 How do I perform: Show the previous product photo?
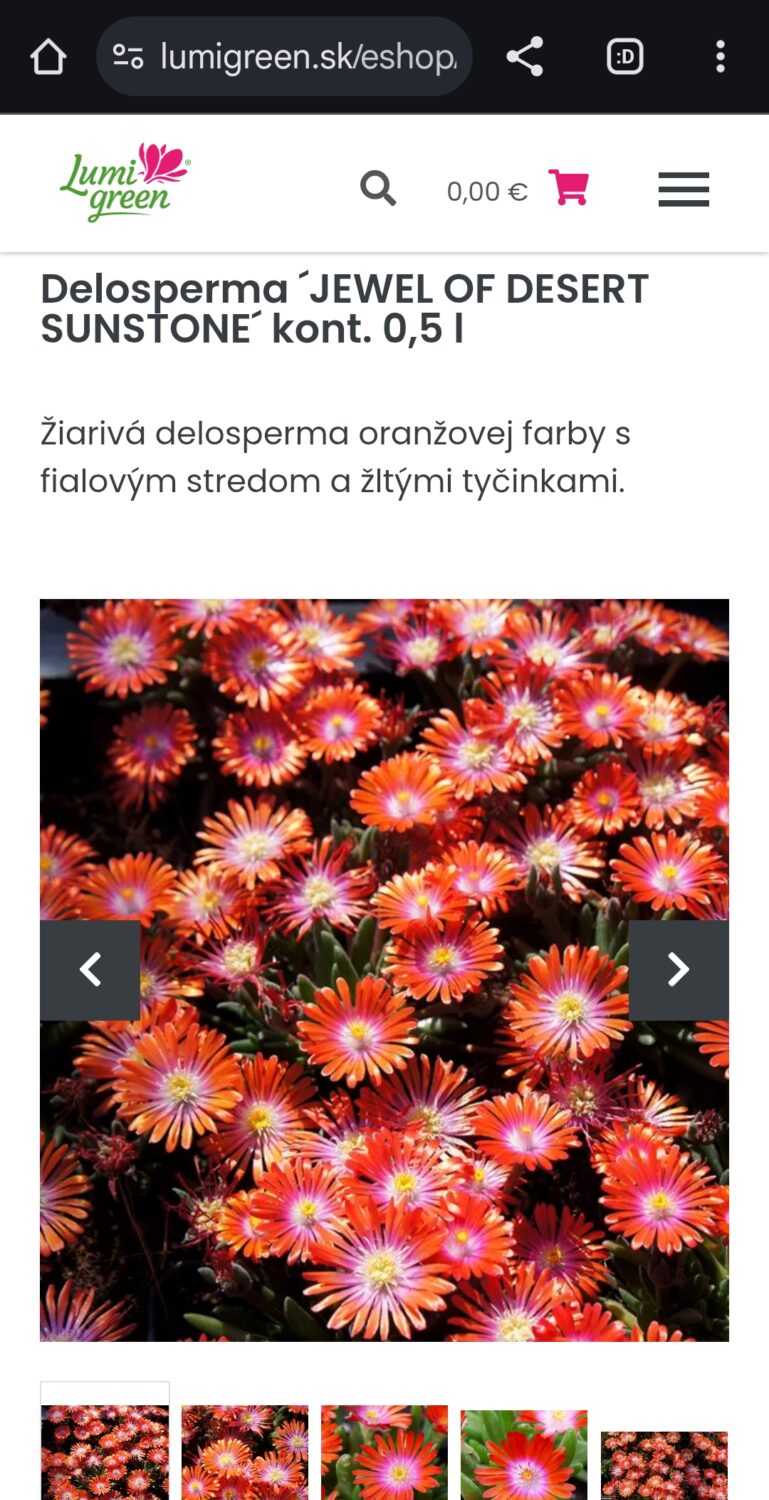[90, 969]
